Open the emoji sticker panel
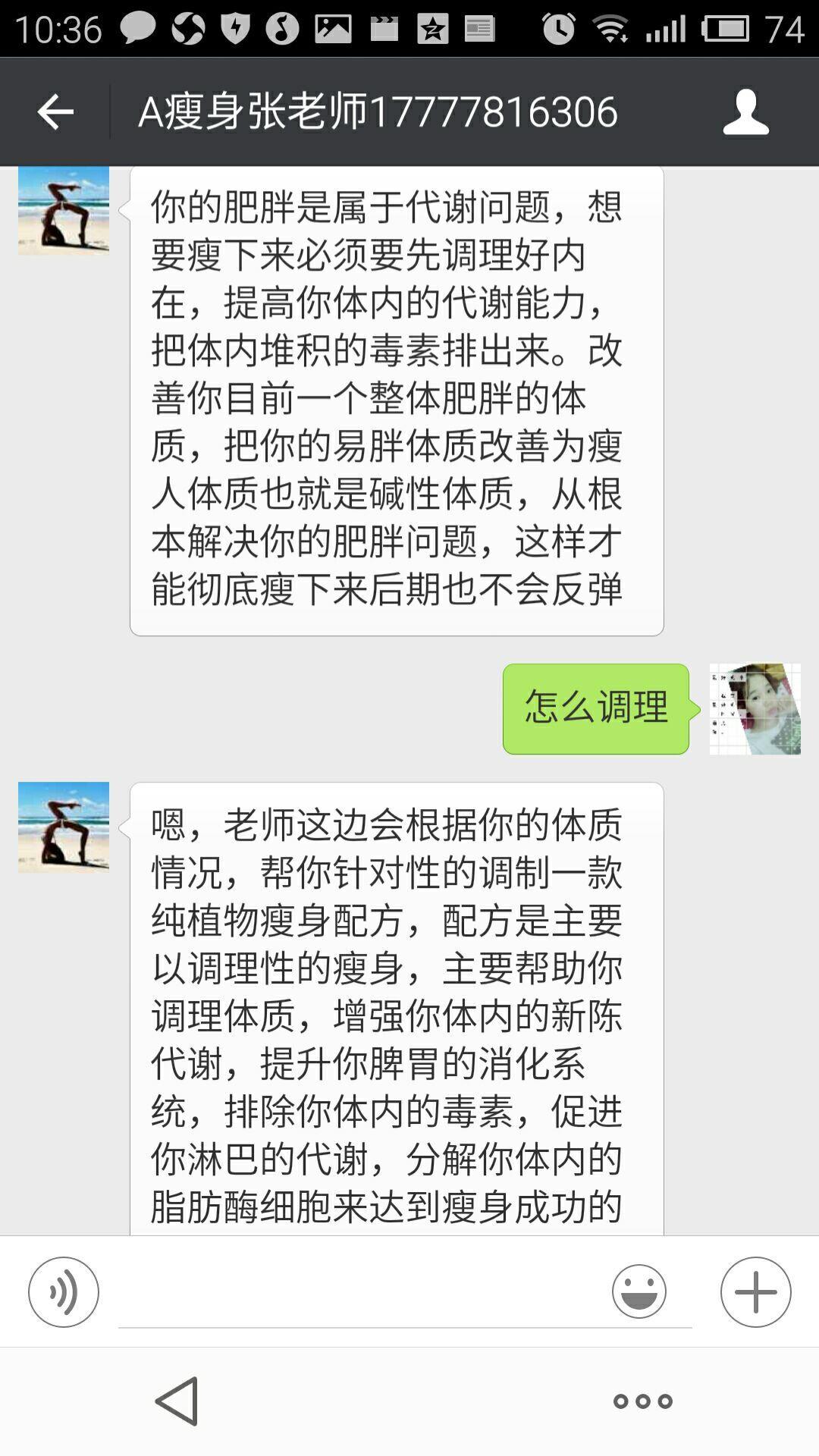 point(639,1291)
